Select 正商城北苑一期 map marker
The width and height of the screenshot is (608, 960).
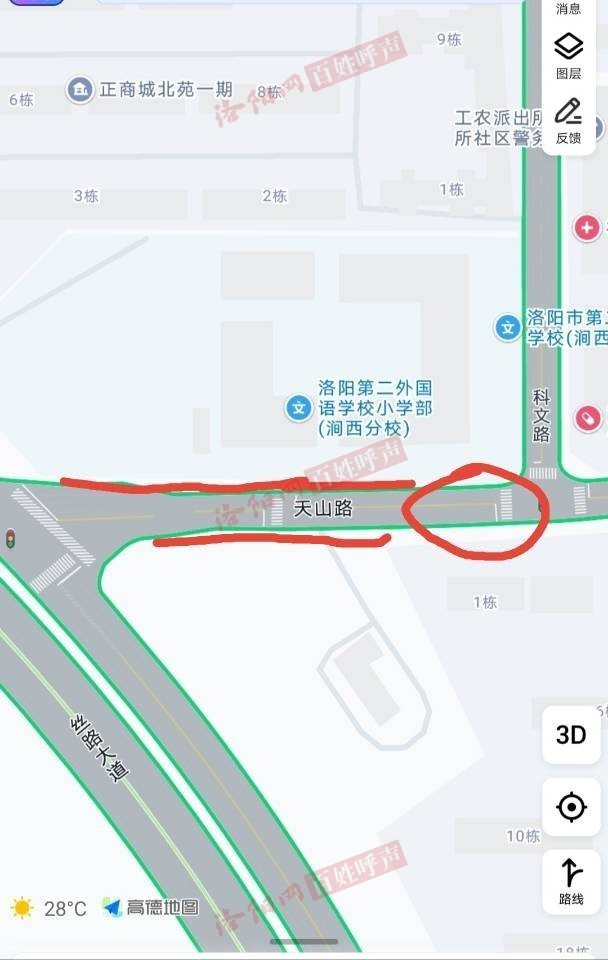(80, 90)
